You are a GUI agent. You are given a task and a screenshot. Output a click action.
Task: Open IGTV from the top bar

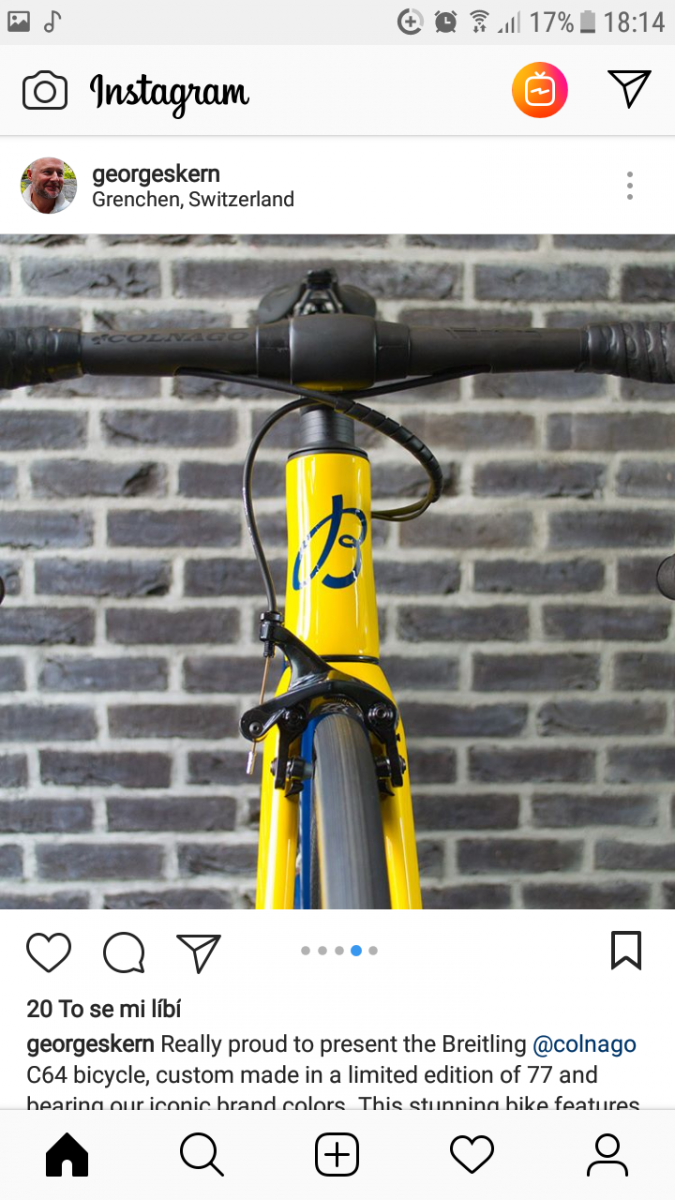click(x=540, y=91)
